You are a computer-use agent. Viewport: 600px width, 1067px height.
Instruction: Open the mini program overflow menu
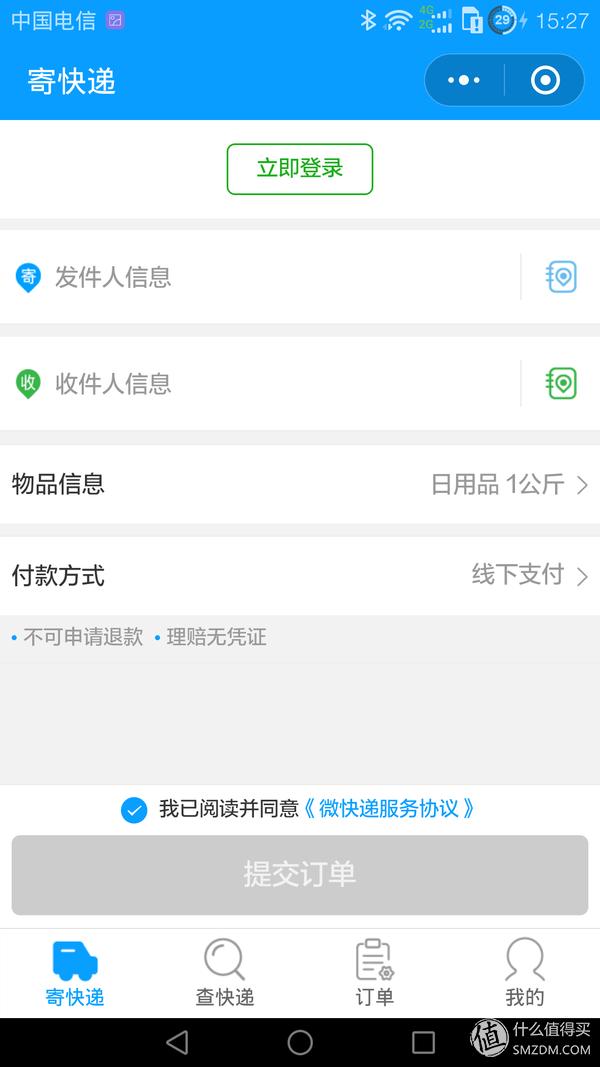click(464, 80)
